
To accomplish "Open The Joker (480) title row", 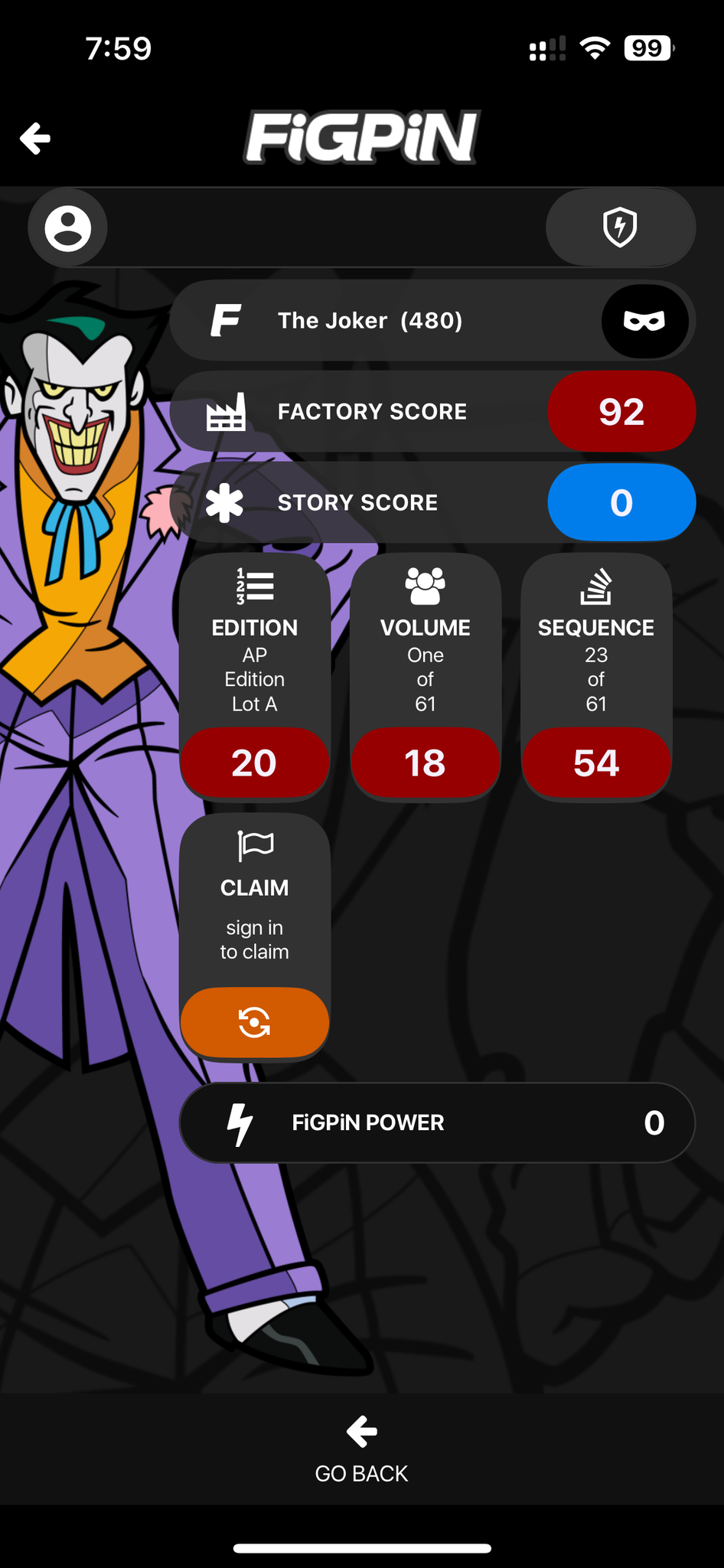I will click(x=383, y=321).
